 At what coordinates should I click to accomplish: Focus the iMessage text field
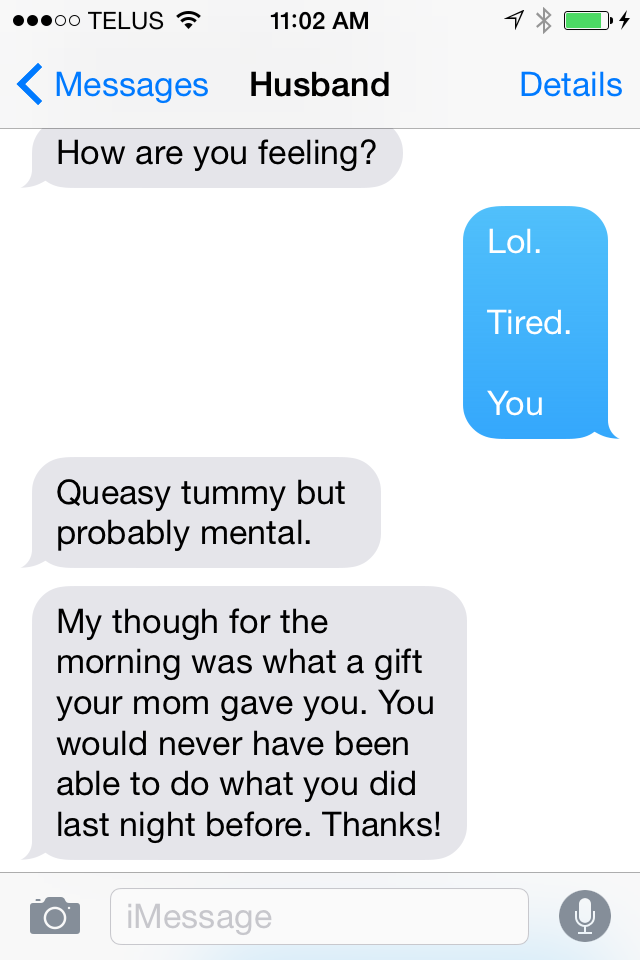point(318,916)
